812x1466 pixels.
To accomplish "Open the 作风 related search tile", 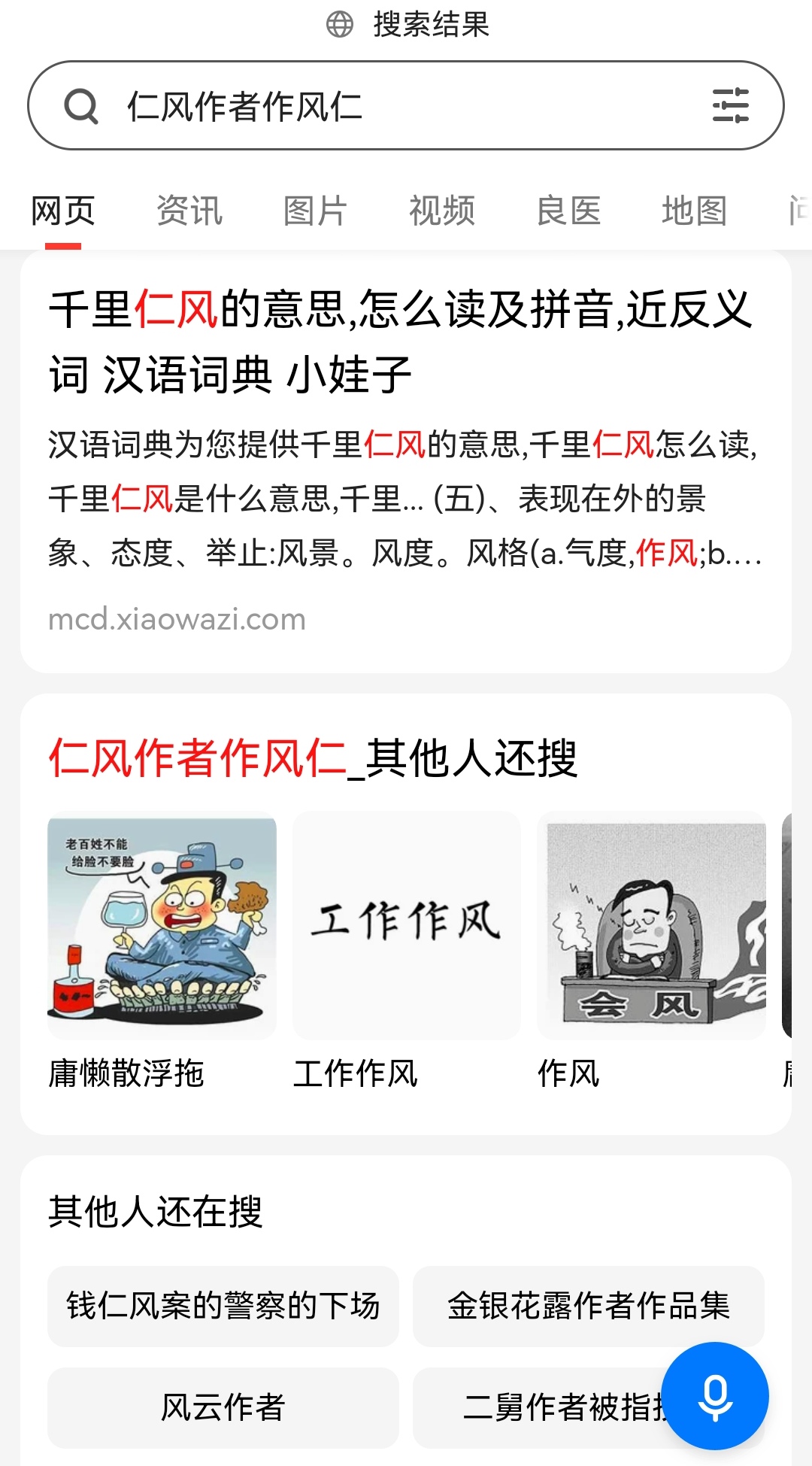I will (651, 948).
